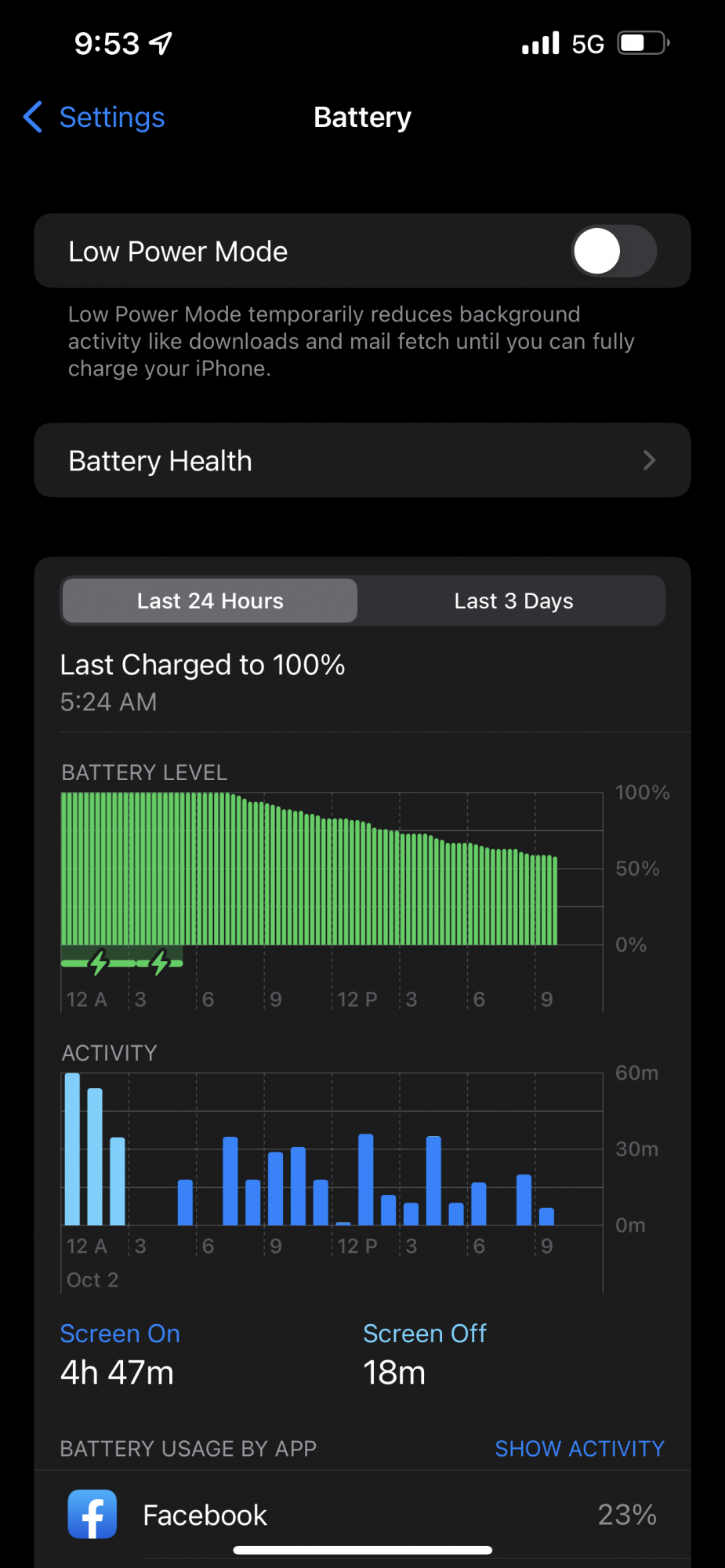Switch to Last 3 Days view
725x1568 pixels.
click(513, 601)
